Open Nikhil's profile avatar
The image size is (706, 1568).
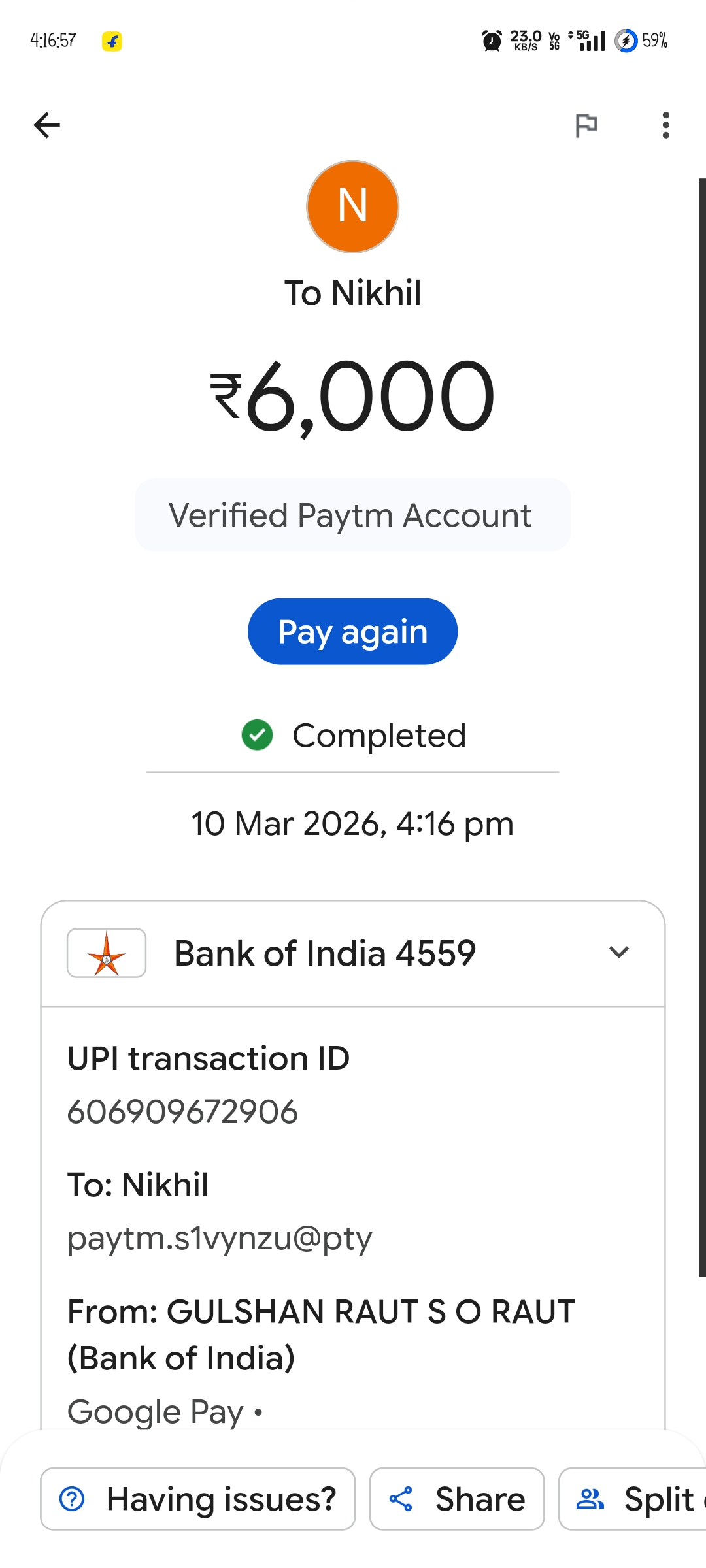click(x=353, y=206)
